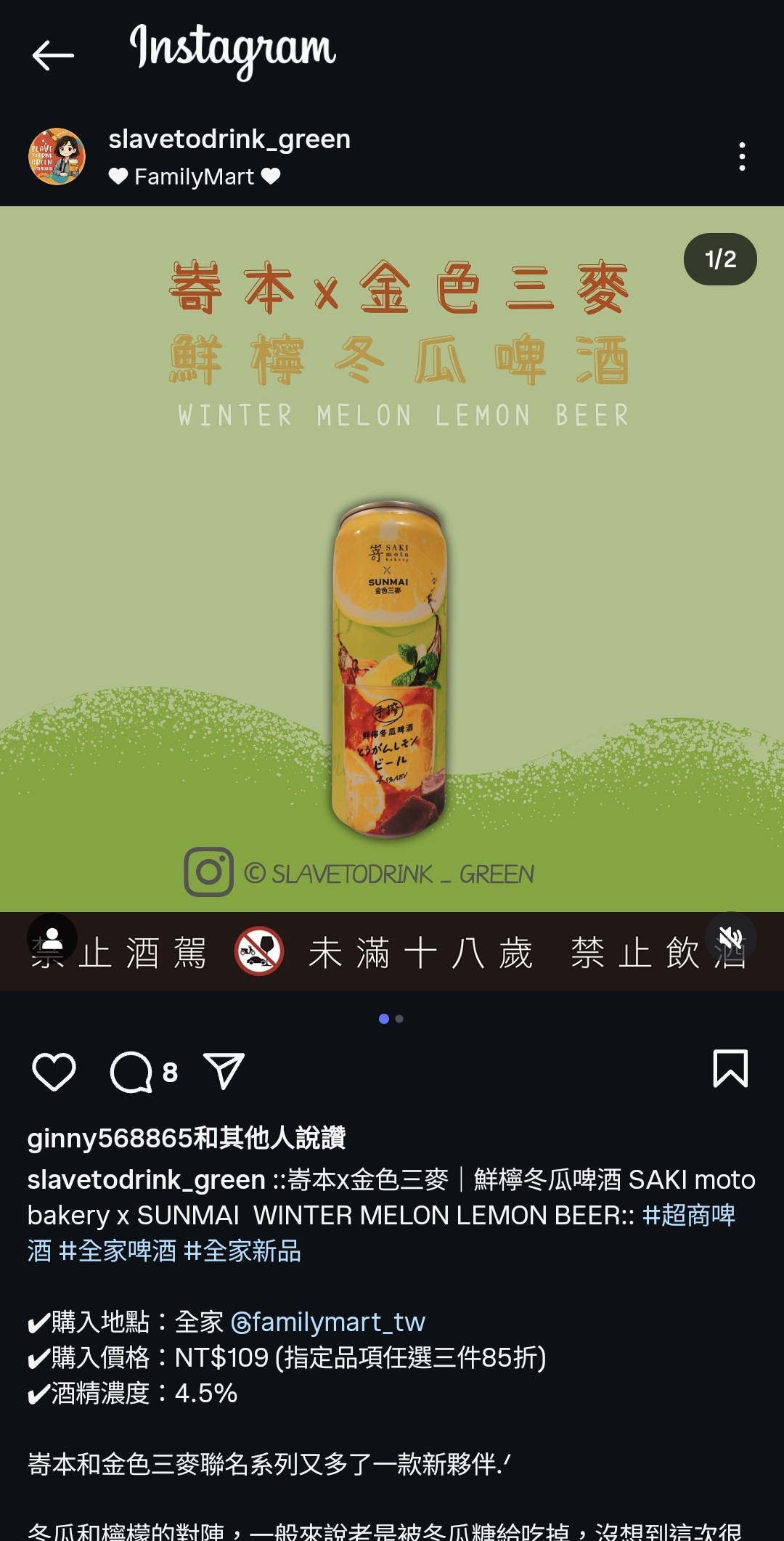The image size is (784, 1541).
Task: Open the post's three-dot options menu
Action: pyautogui.click(x=741, y=156)
